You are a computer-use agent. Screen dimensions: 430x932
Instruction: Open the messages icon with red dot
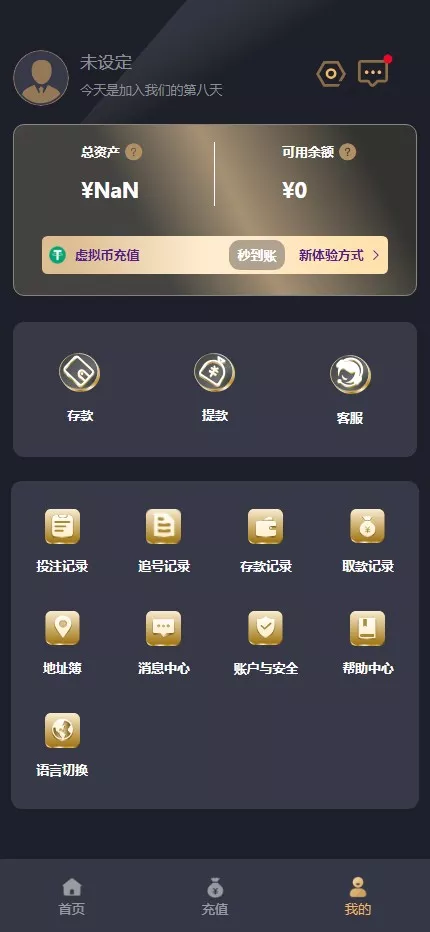click(373, 73)
